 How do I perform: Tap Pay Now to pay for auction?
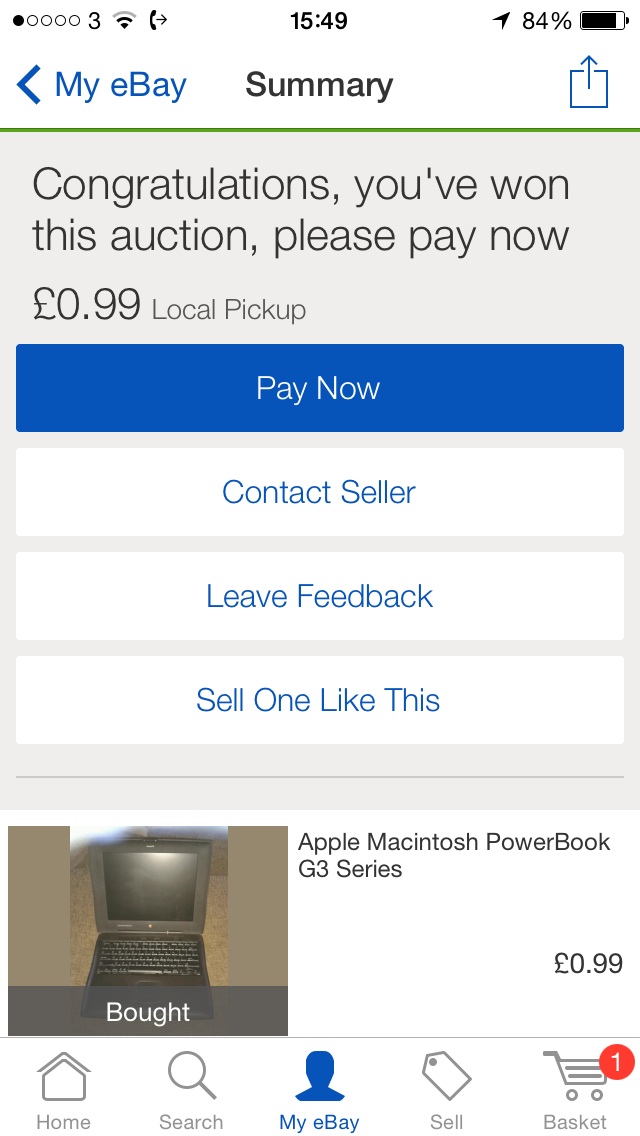pos(320,388)
